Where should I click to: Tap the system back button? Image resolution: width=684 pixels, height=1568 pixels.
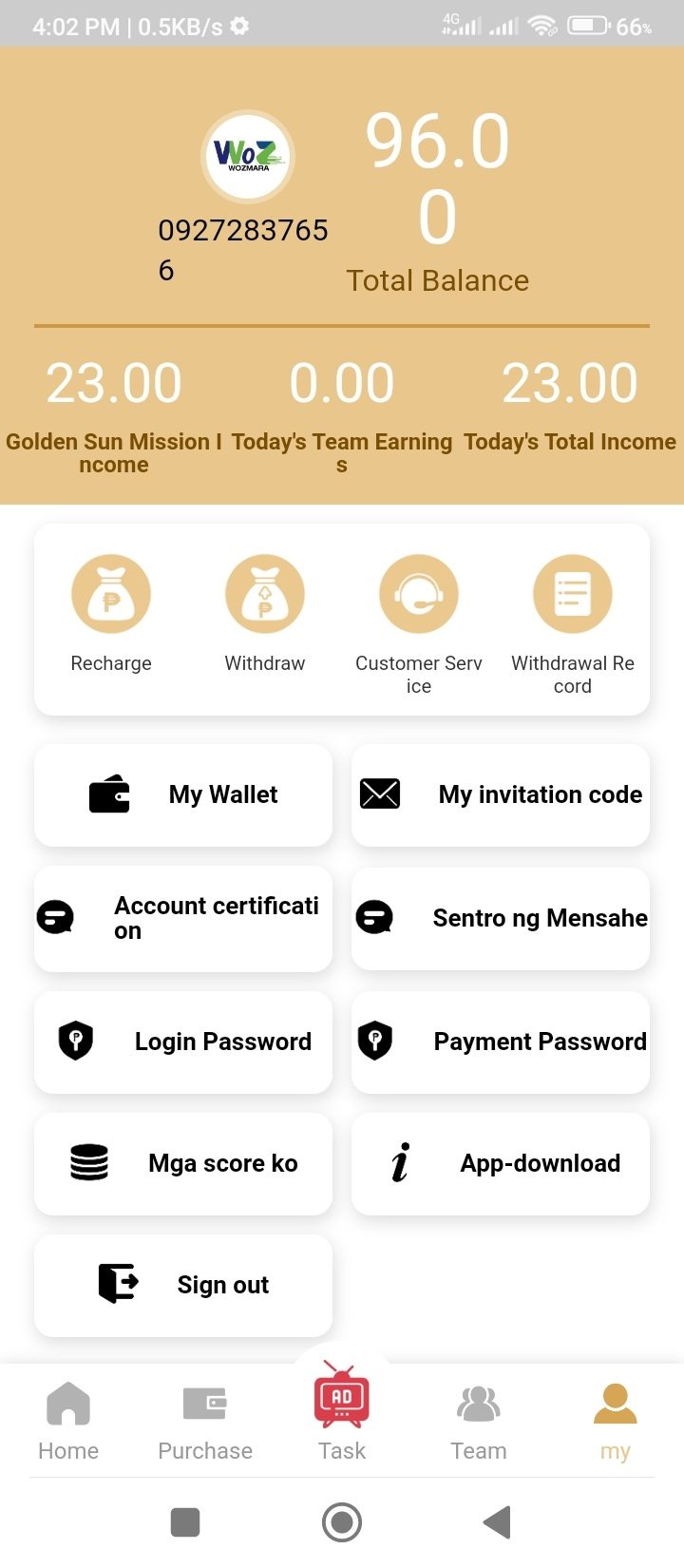[497, 1522]
